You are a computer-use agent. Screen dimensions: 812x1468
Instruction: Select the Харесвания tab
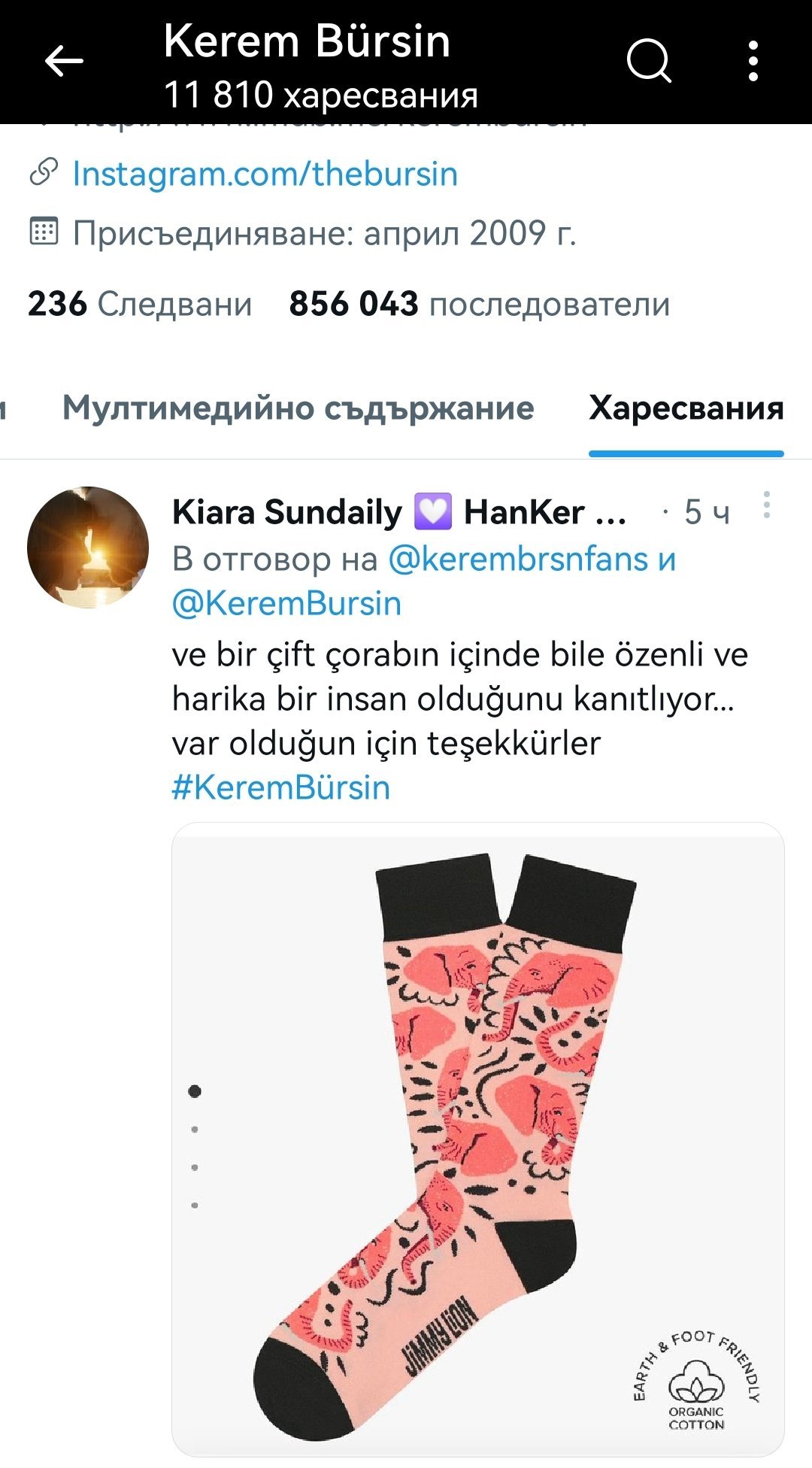coord(686,408)
